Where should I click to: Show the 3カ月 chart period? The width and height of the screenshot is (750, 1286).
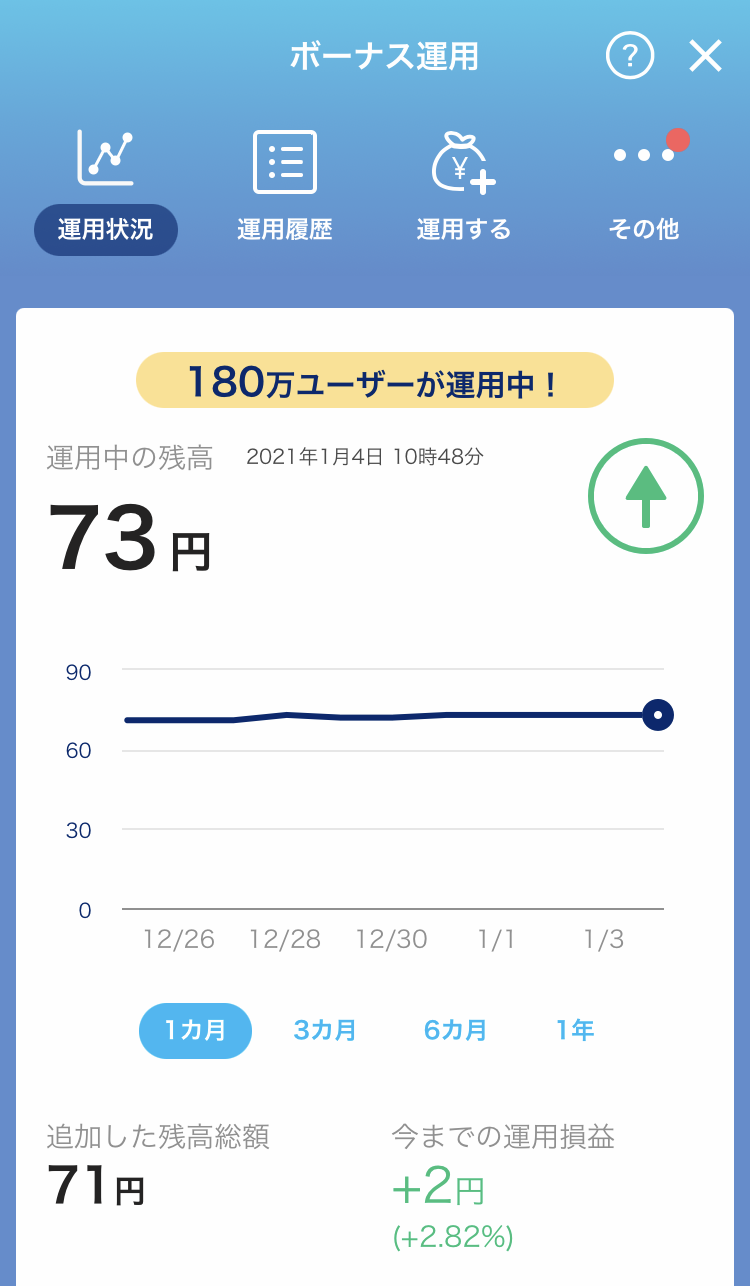(x=325, y=1031)
